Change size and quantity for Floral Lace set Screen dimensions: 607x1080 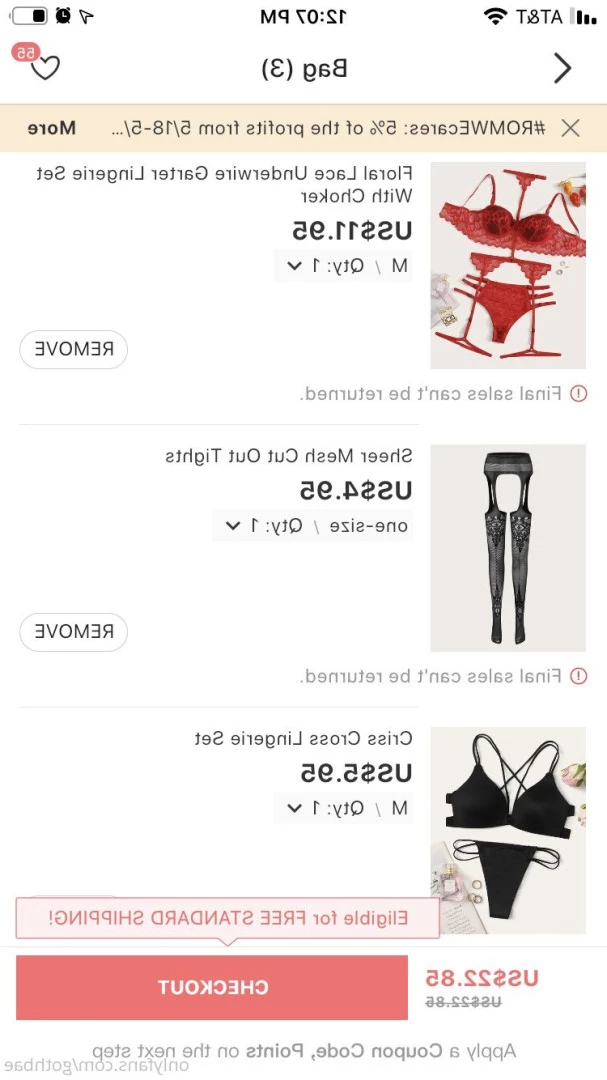click(344, 265)
